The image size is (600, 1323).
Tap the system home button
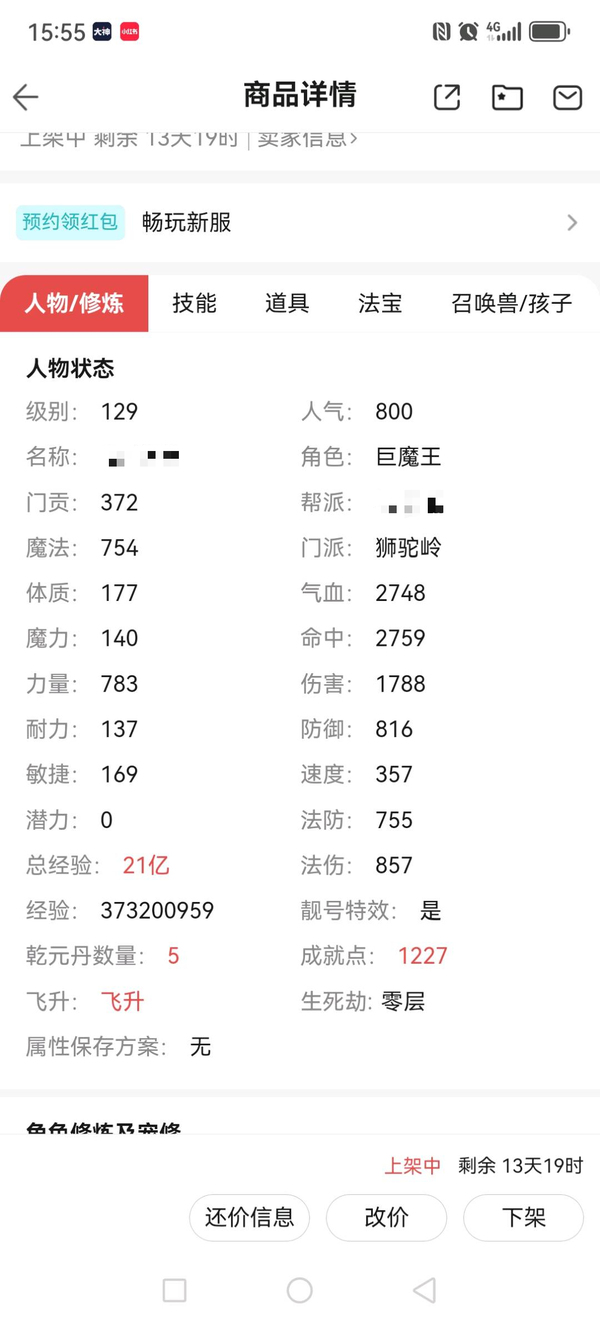click(299, 1290)
